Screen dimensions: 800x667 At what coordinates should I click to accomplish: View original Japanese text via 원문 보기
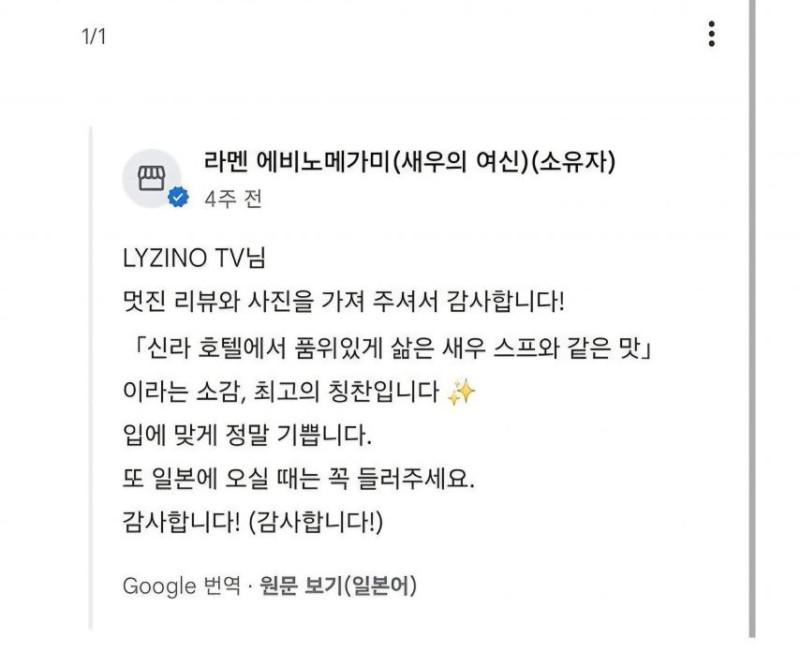[x=337, y=586]
